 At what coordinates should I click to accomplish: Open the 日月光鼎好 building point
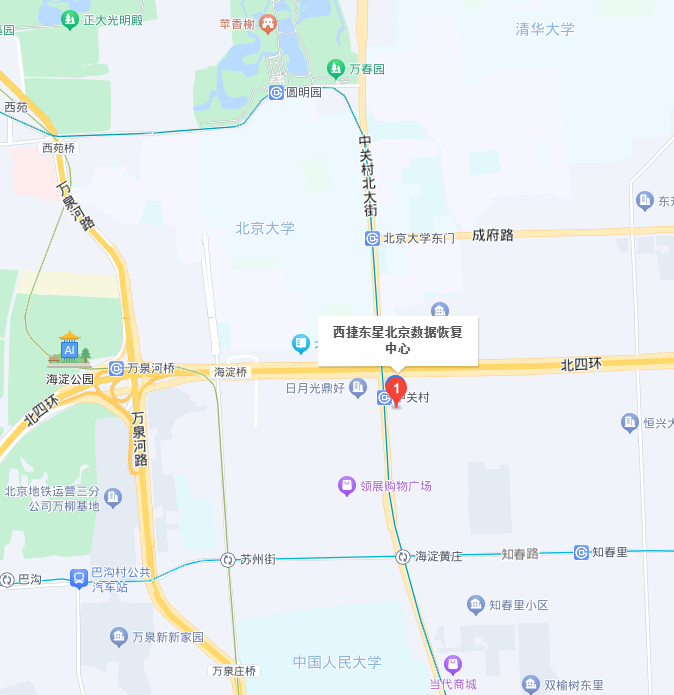tap(359, 386)
